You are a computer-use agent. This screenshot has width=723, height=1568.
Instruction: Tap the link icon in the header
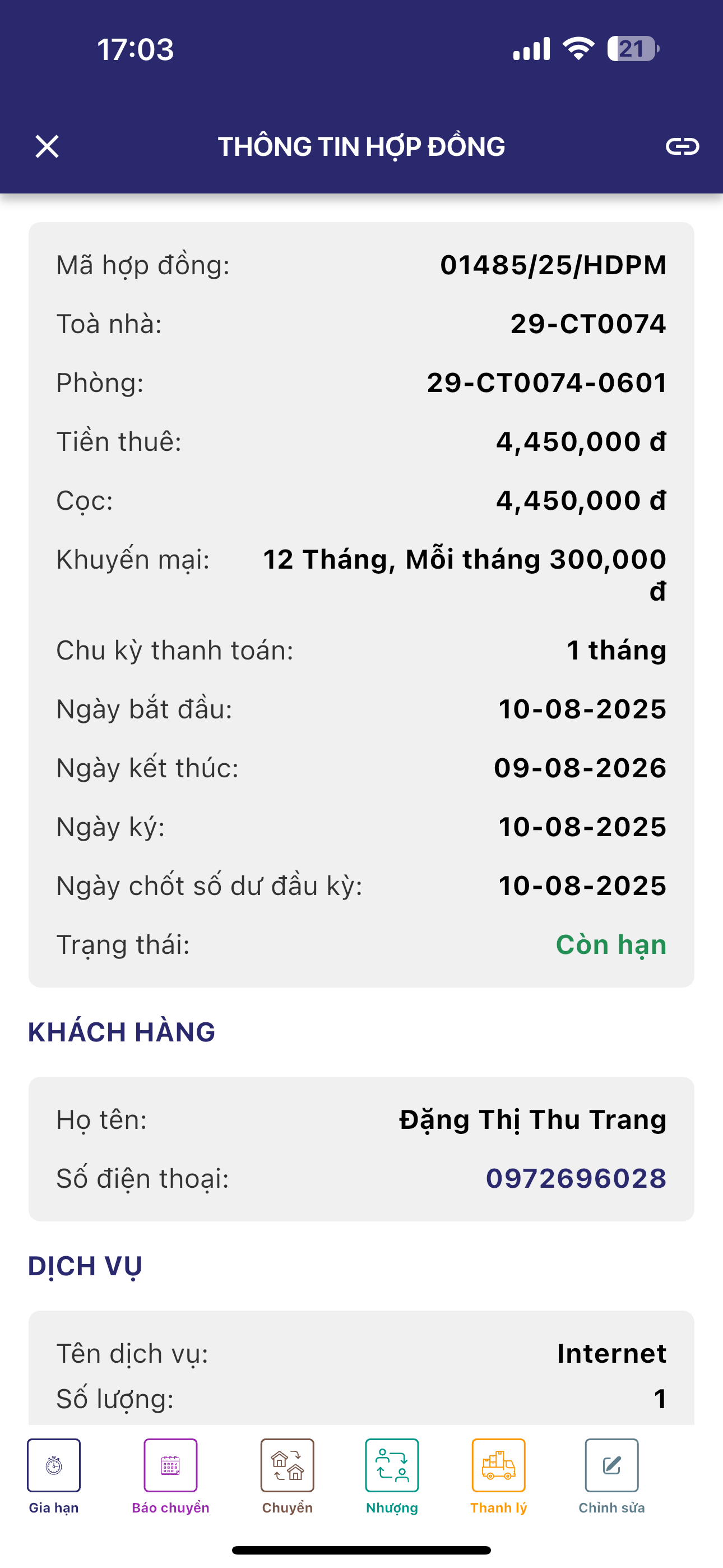point(682,147)
